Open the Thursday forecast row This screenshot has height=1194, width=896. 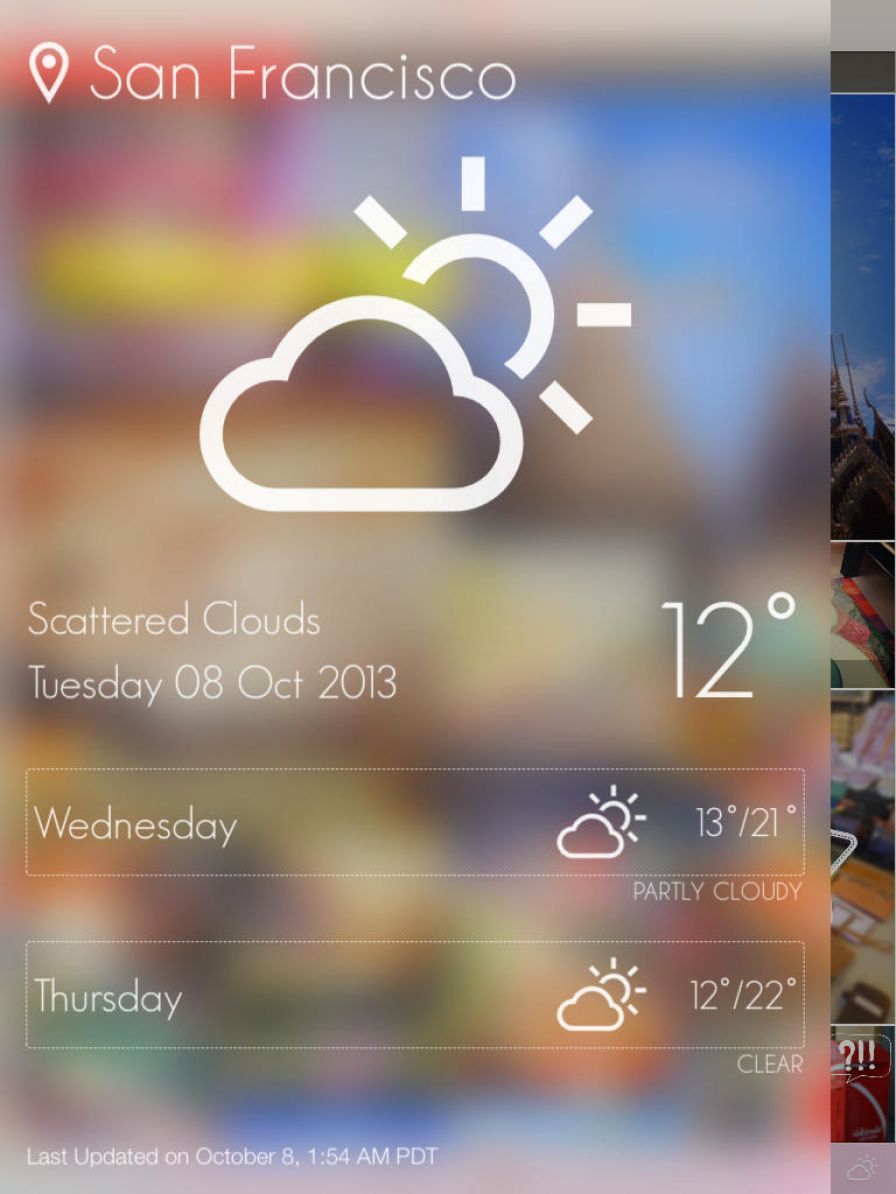(x=414, y=995)
